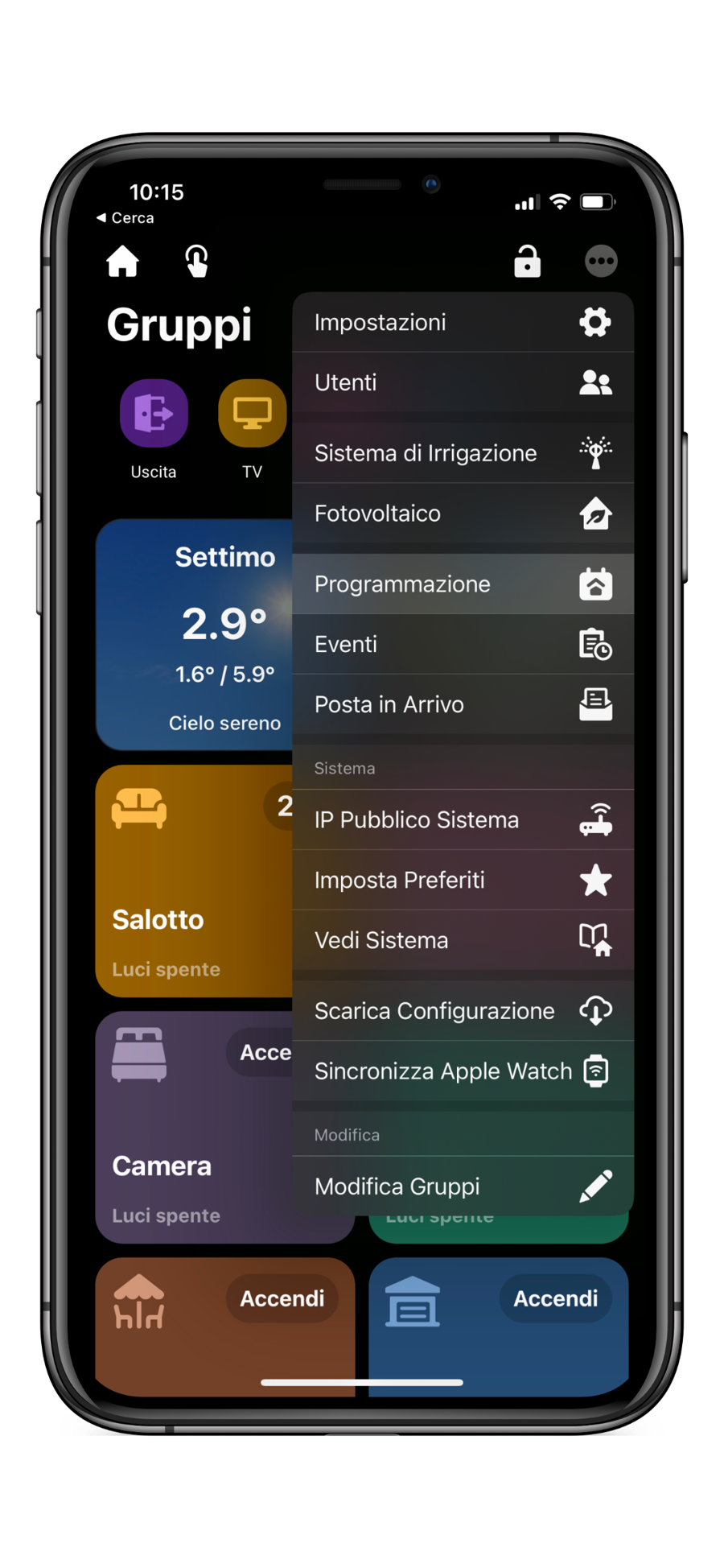
Task: Tap the home icon in top bar
Action: pyautogui.click(x=123, y=262)
